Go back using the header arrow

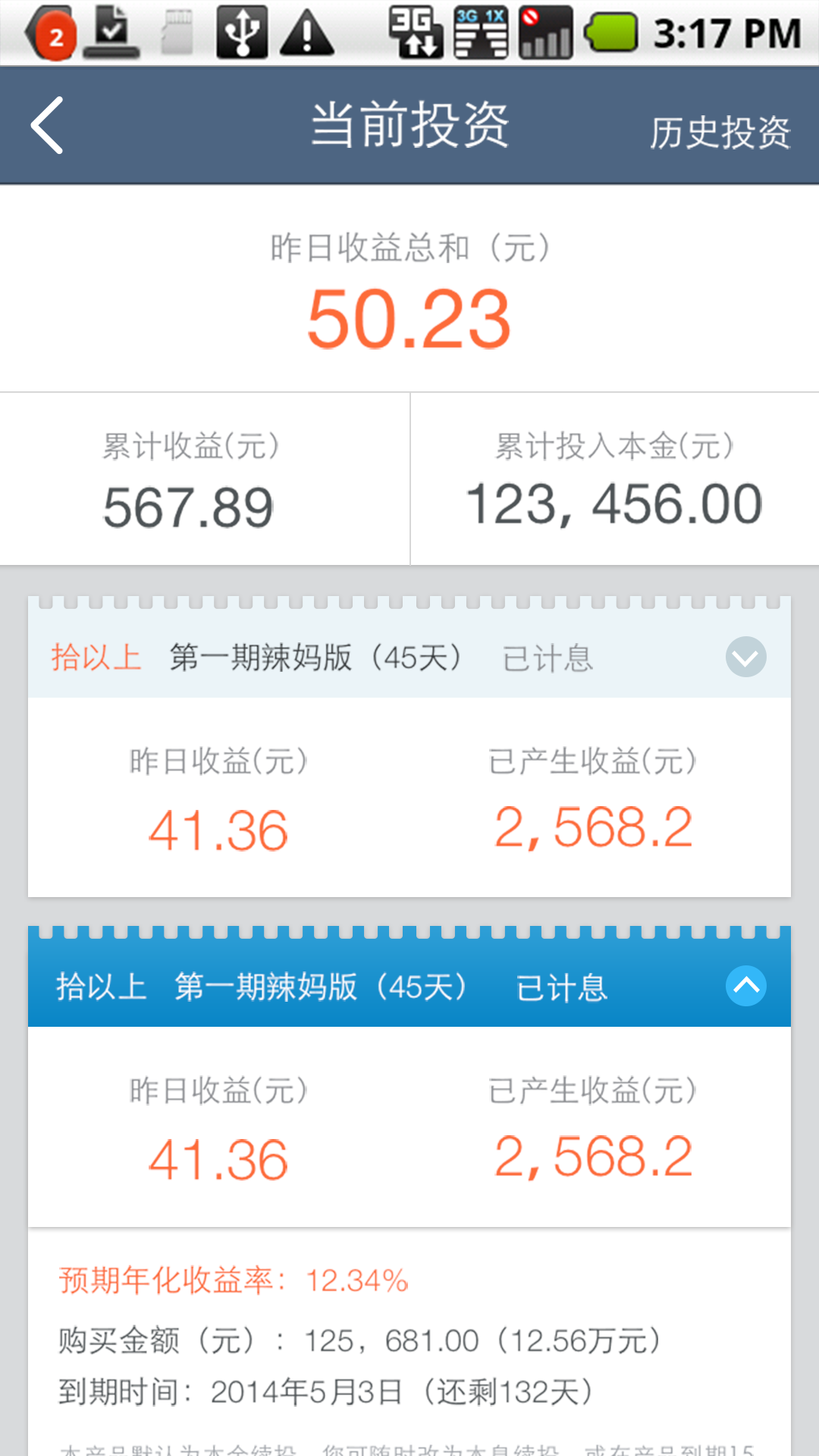tap(47, 126)
